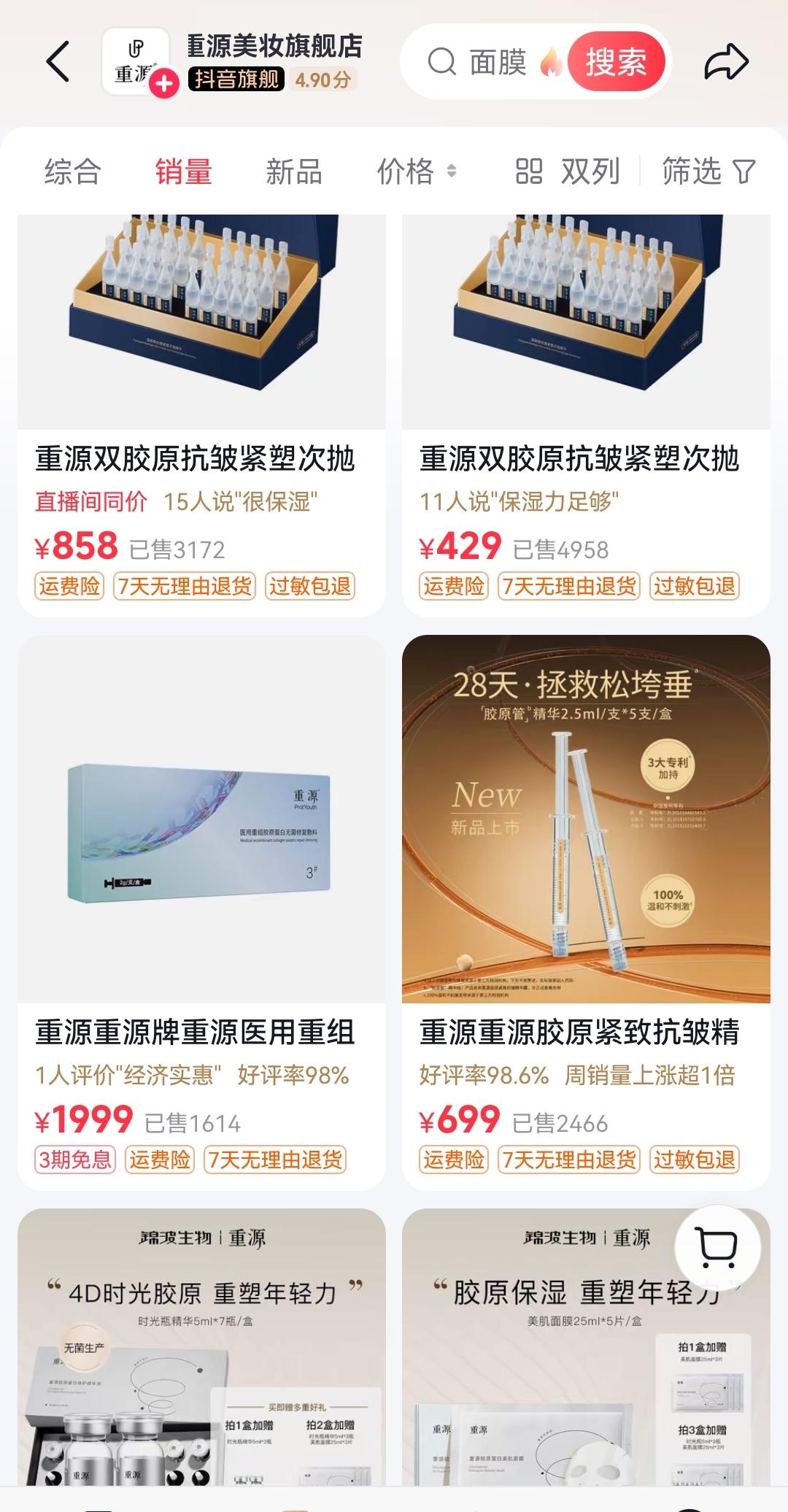788x1512 pixels.
Task: Open the 筛选 filter options
Action: 708,172
